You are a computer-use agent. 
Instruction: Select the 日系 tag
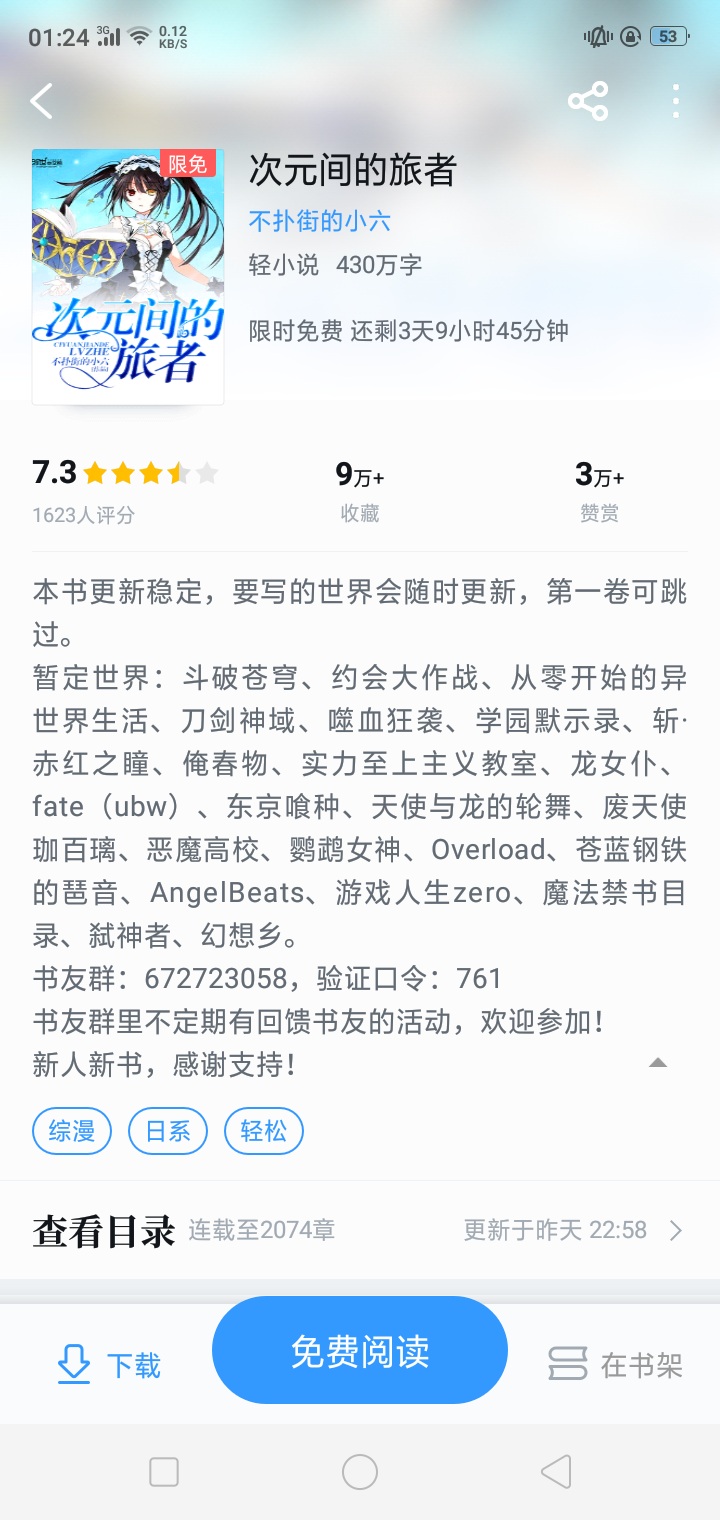168,1131
